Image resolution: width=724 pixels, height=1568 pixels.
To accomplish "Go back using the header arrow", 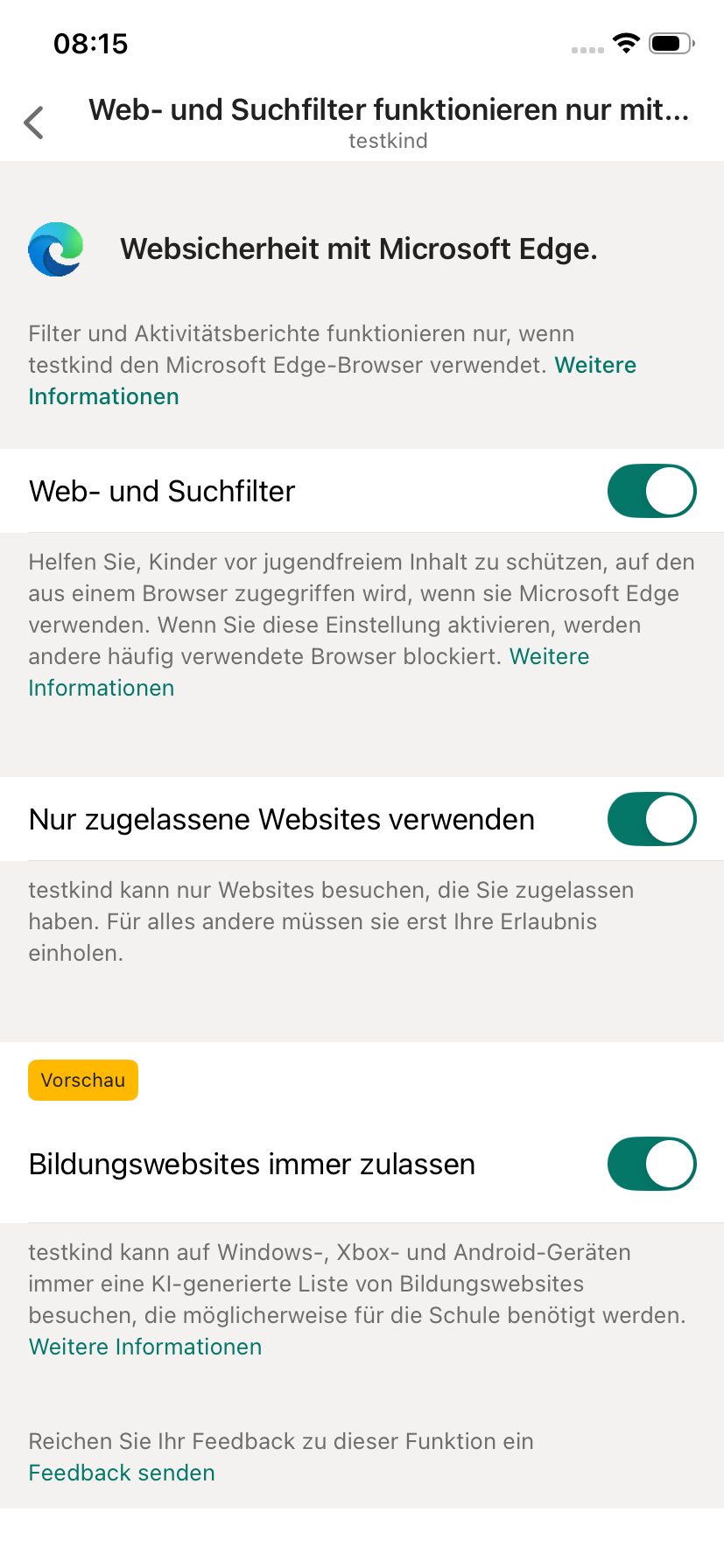I will [34, 122].
